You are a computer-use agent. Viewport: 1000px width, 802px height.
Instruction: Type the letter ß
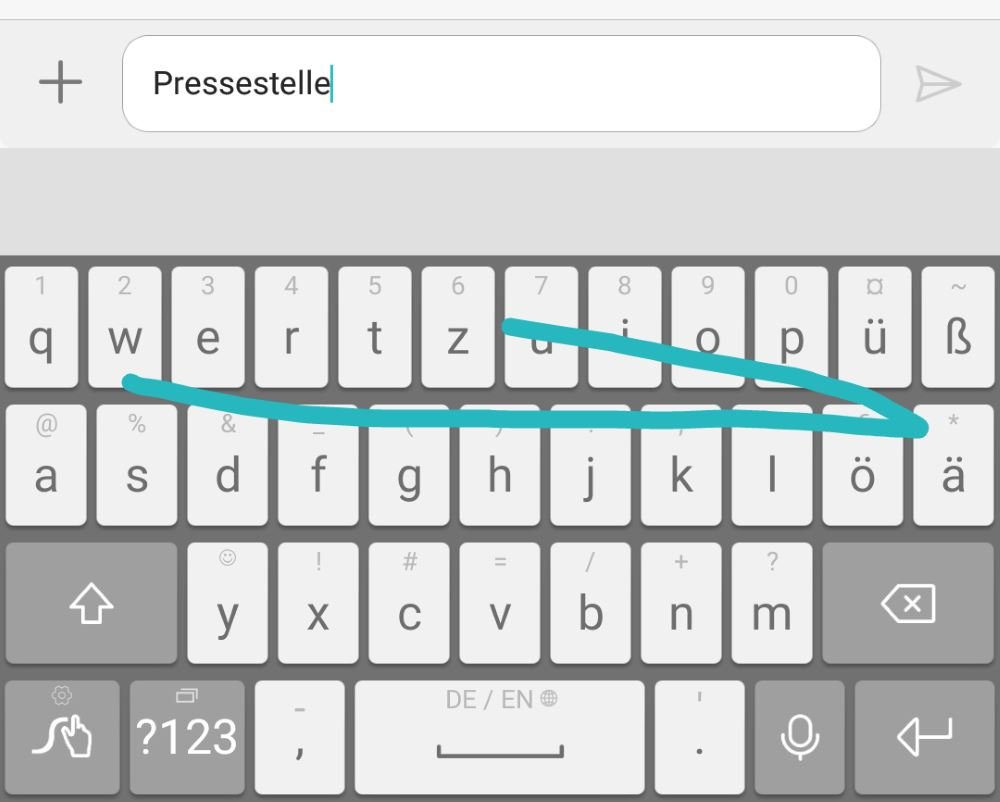point(957,327)
